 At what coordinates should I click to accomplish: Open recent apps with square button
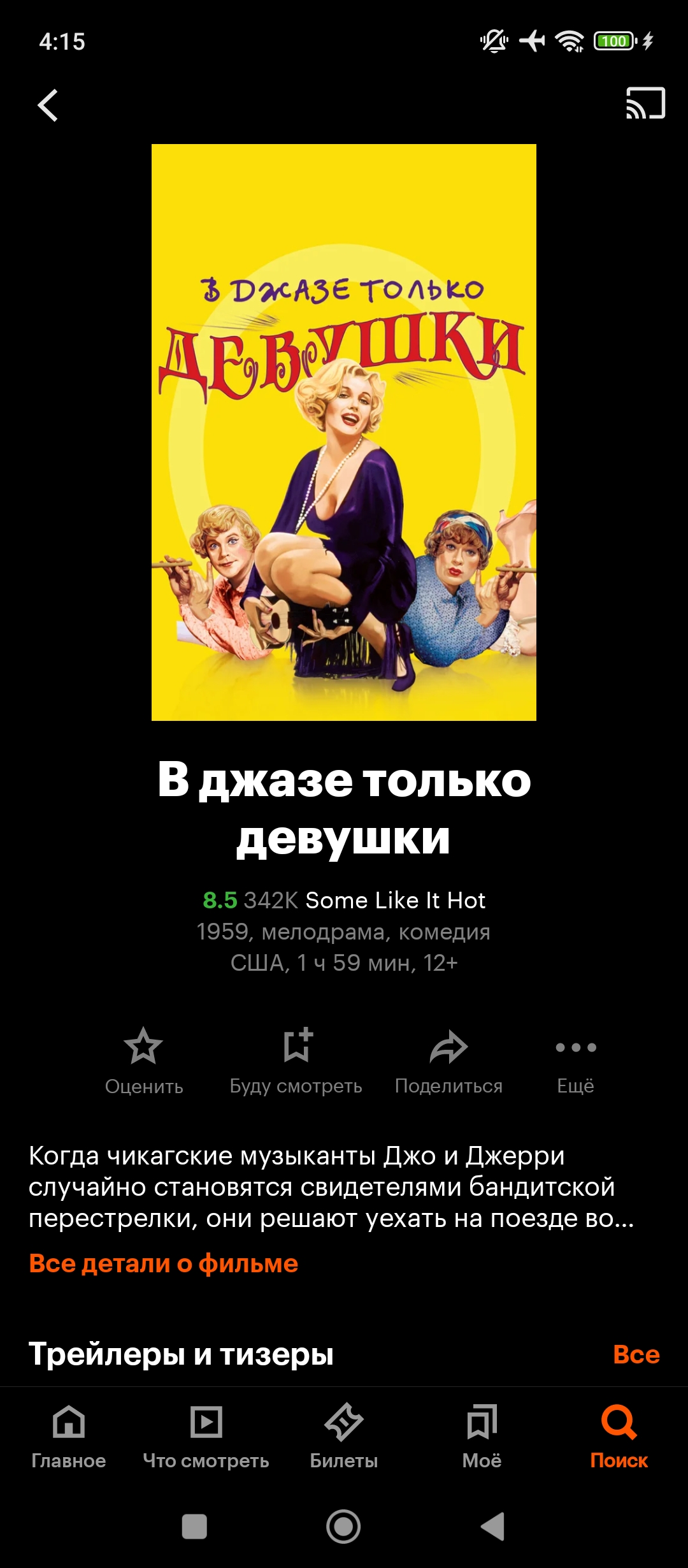click(194, 1527)
